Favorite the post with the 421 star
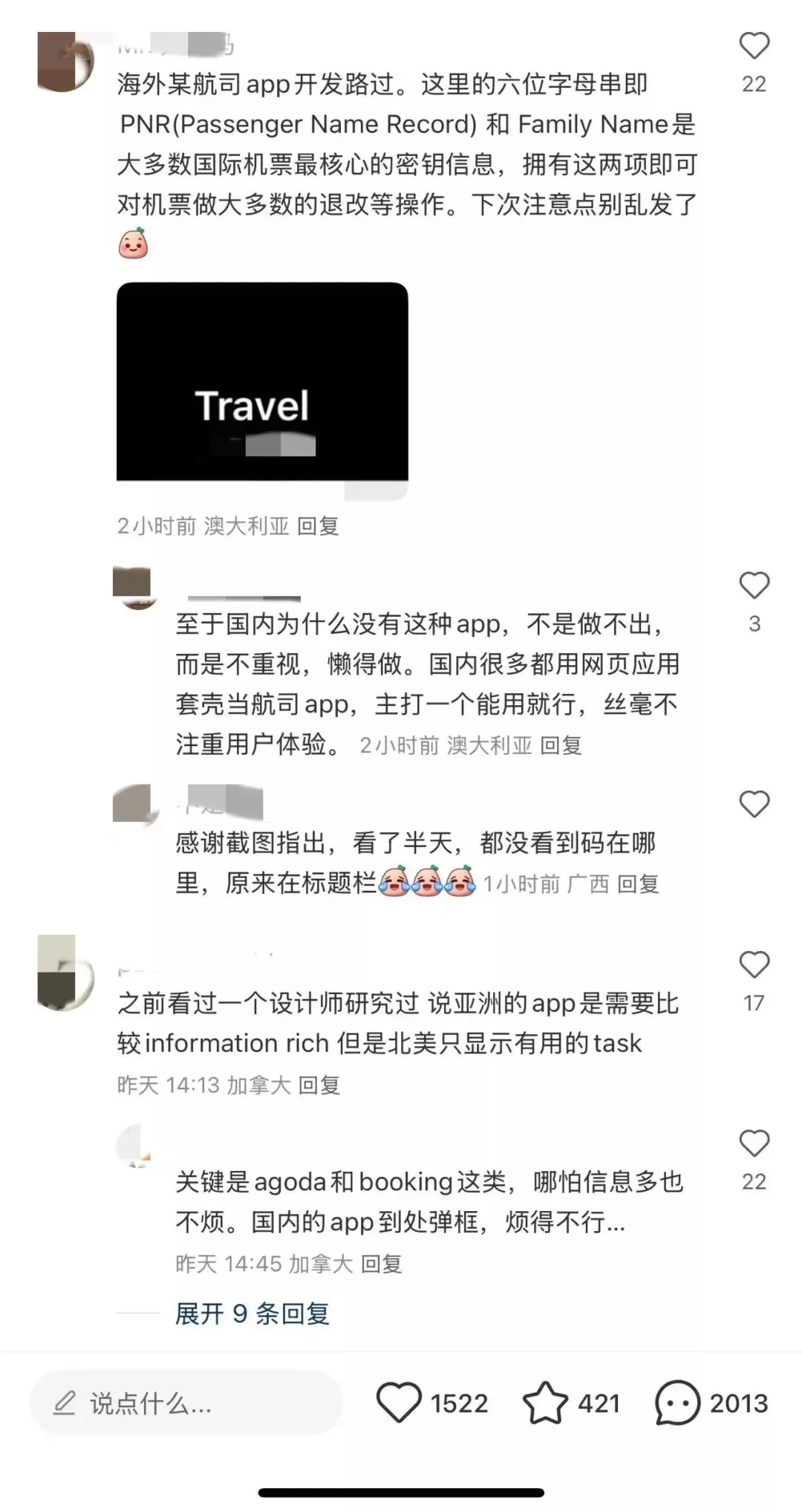Screen dimensions: 802x1512 click(545, 1402)
